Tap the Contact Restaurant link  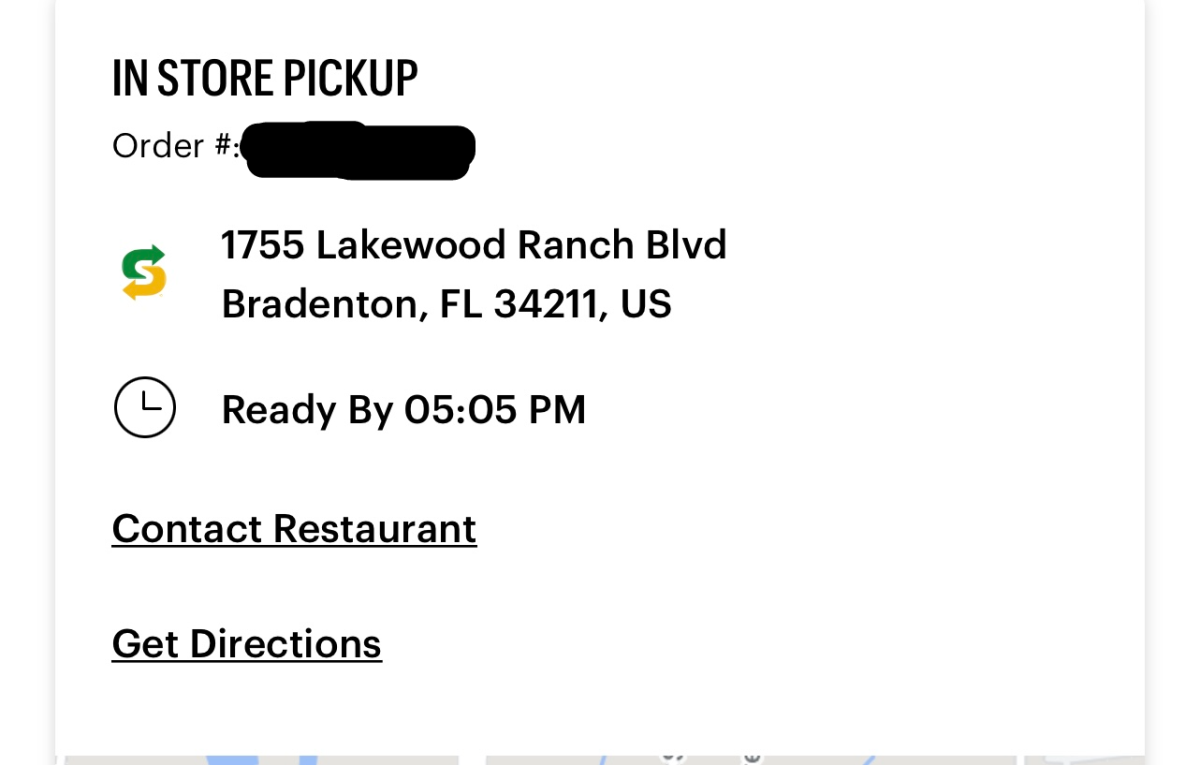[294, 529]
